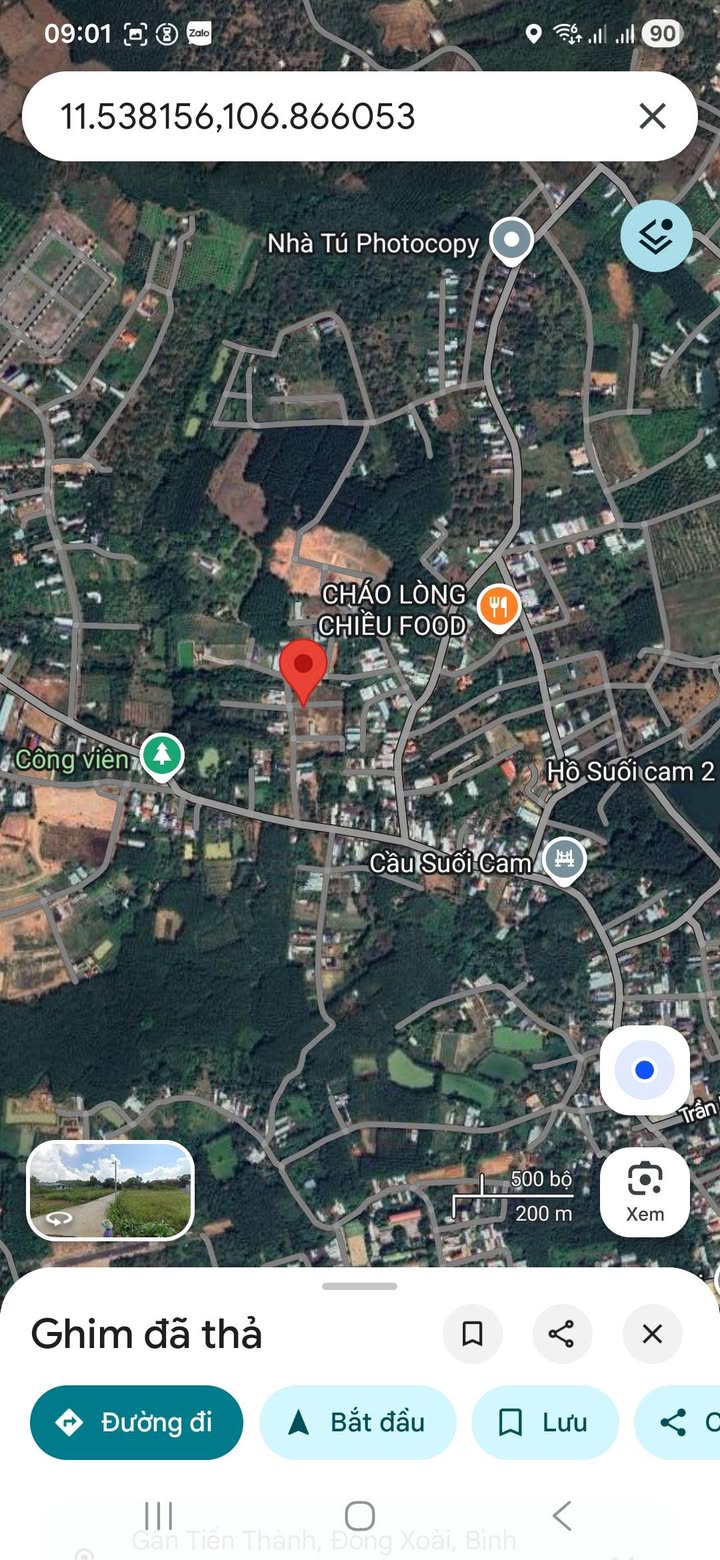Center map on my current location
Screen dimensions: 720x1560
pos(644,1070)
